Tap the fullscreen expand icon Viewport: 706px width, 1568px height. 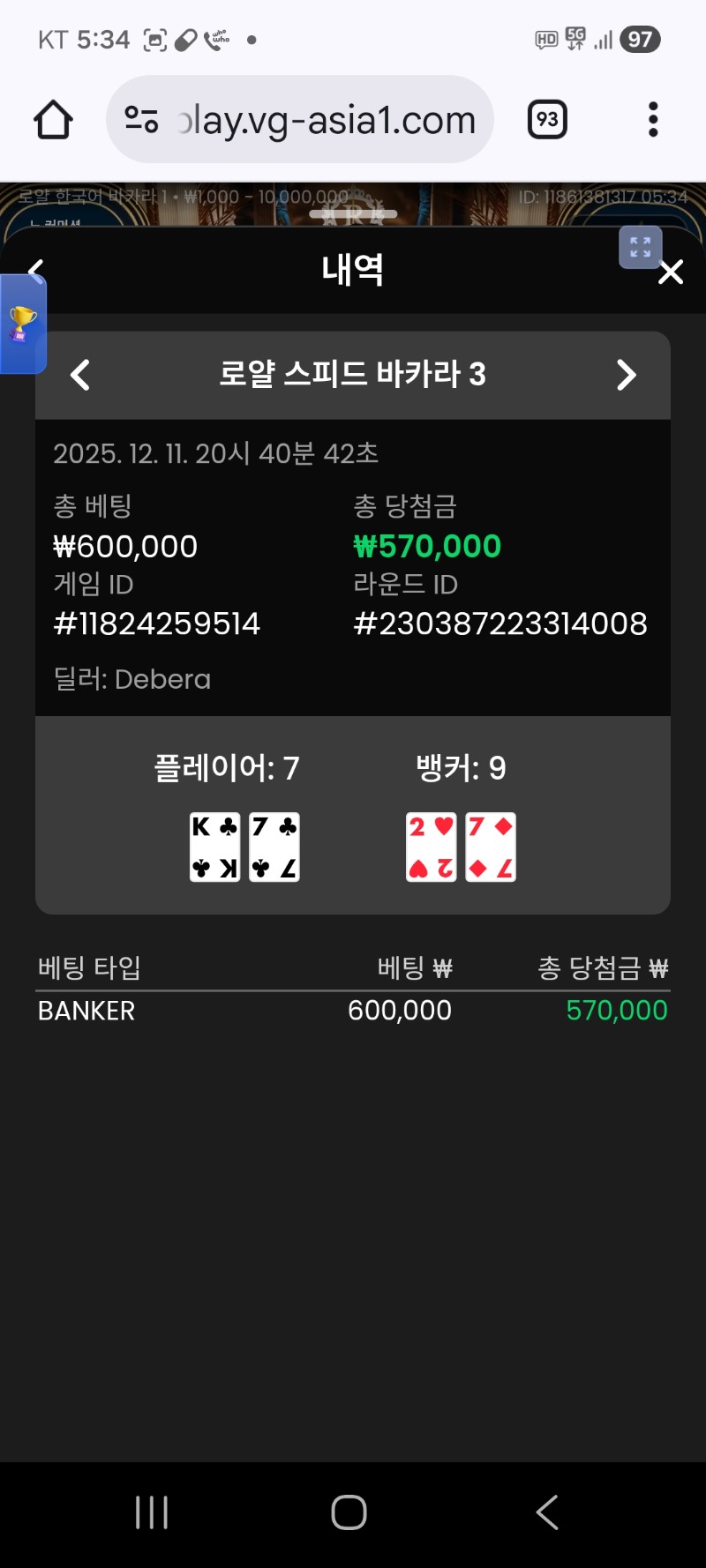click(641, 248)
